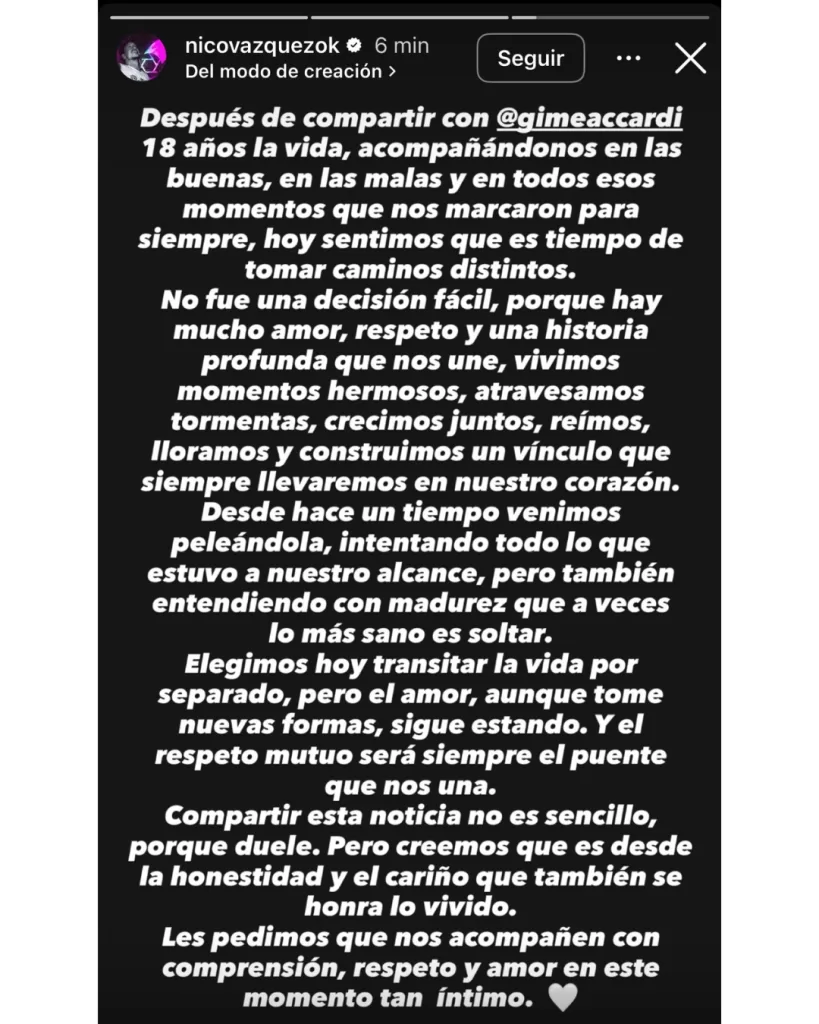The width and height of the screenshot is (819, 1024).
Task: Open the @gimeaccardi mention
Action: 589,117
